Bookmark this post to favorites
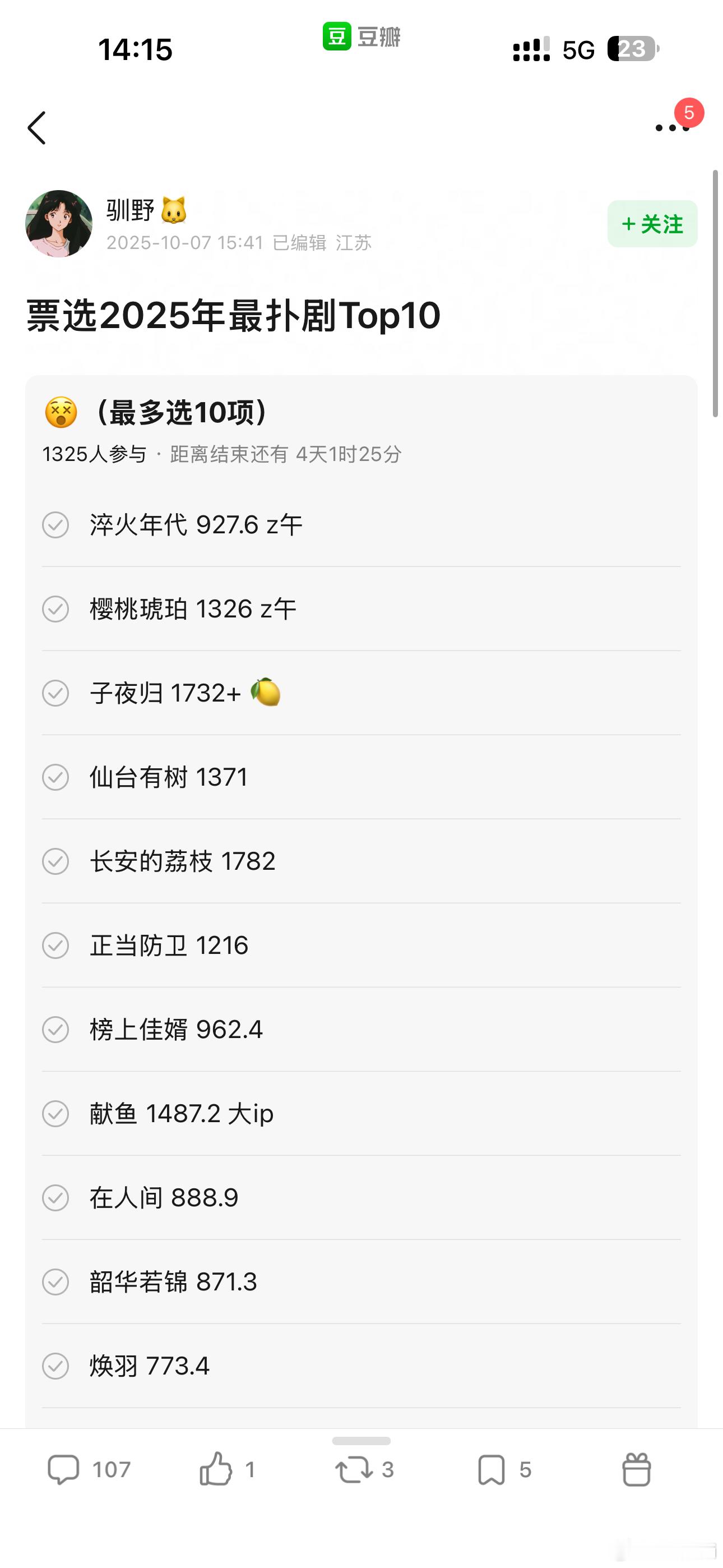 point(491,1469)
